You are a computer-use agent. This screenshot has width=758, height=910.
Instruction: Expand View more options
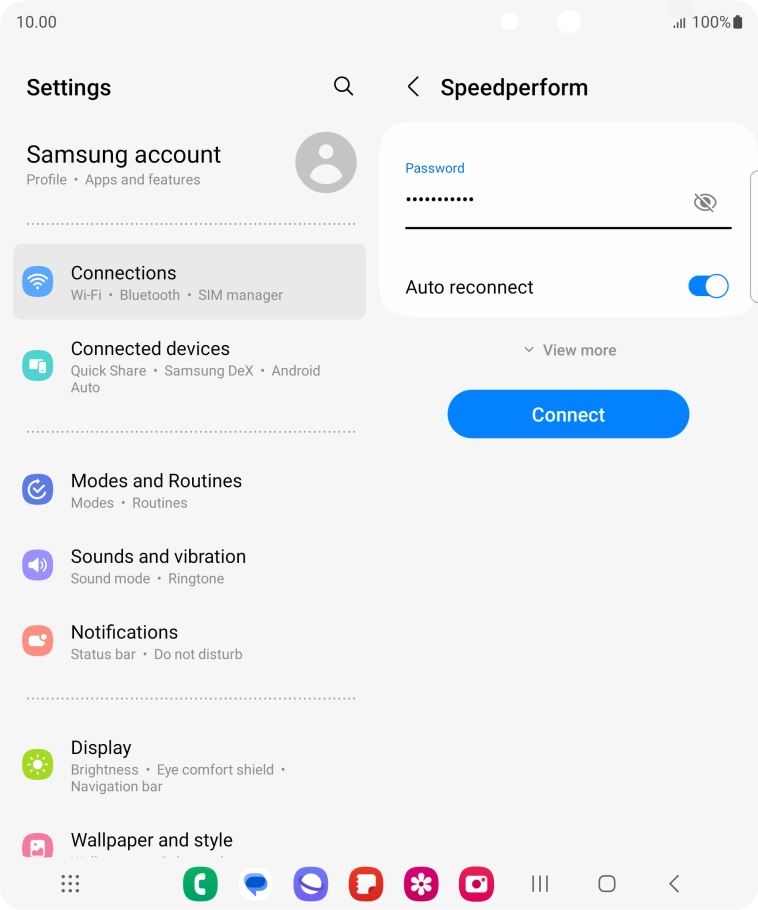tap(568, 350)
